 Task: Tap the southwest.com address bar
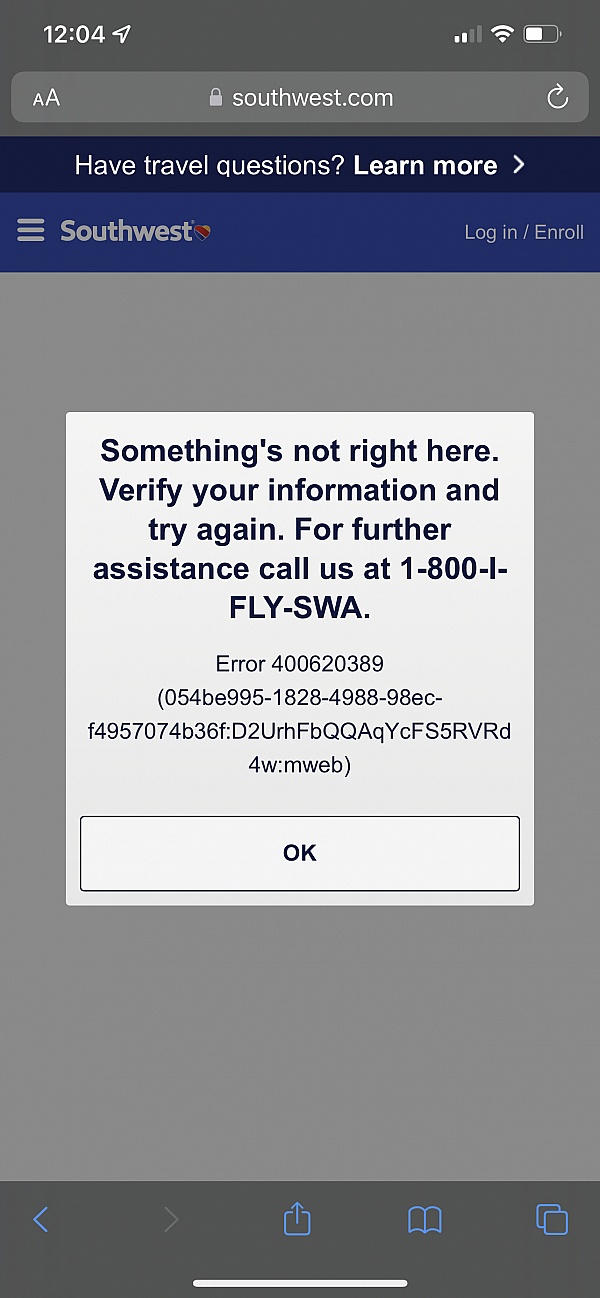[300, 98]
